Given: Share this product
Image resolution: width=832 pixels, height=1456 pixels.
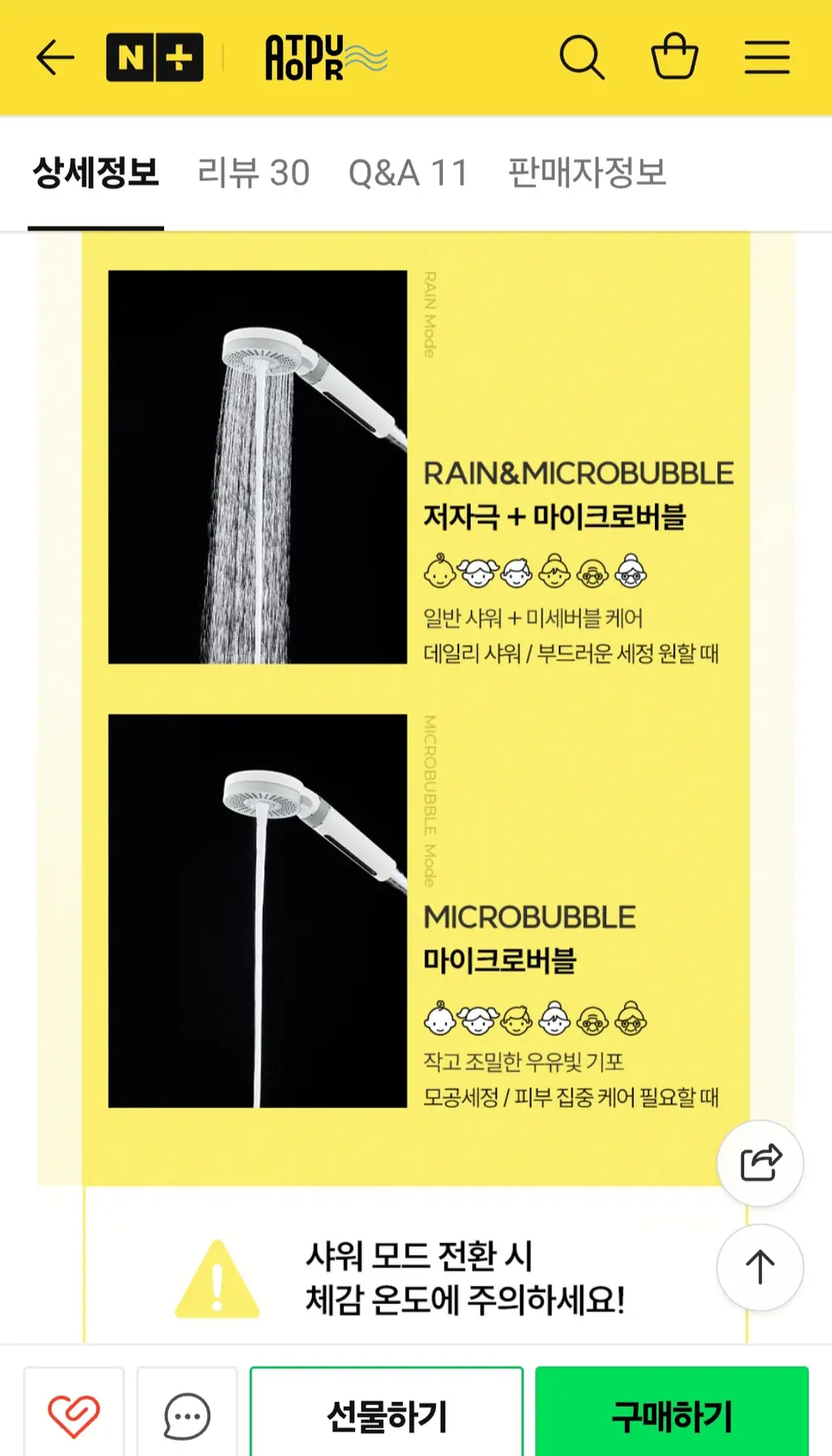Looking at the screenshot, I should tap(760, 1163).
